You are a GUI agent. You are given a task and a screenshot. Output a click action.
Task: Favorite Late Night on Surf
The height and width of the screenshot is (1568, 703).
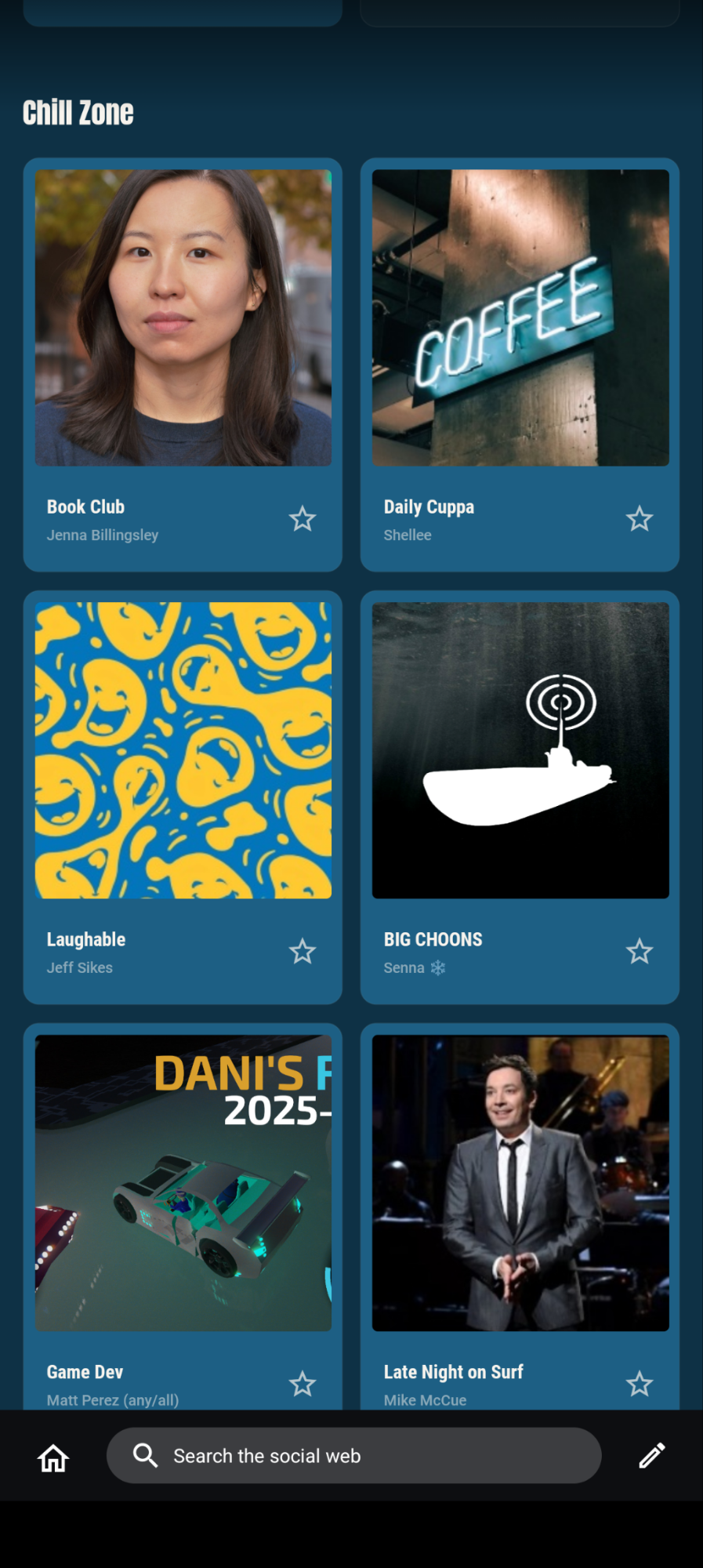coord(640,1385)
